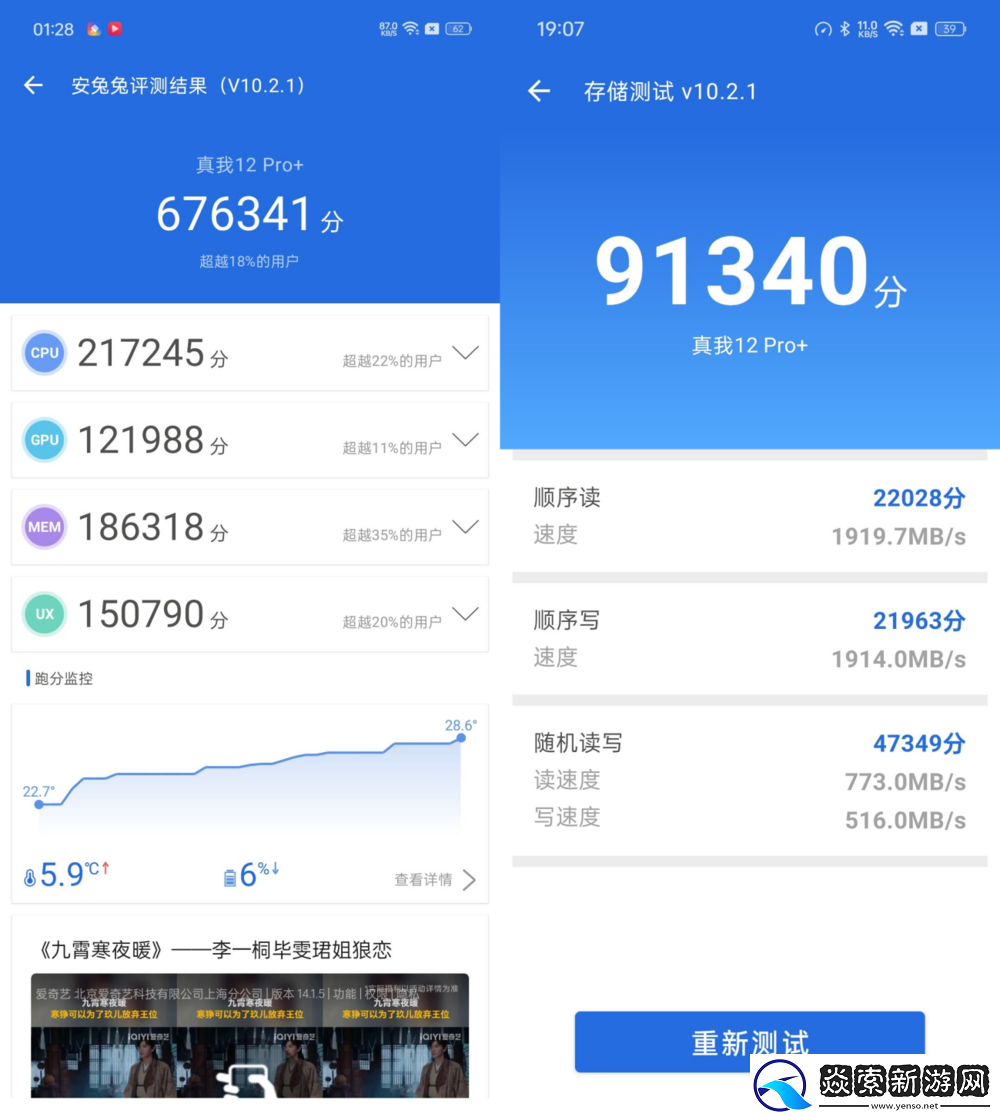Tap the 真我 12 Pro+ total score 676341
This screenshot has width=1000, height=1117.
pos(248,213)
